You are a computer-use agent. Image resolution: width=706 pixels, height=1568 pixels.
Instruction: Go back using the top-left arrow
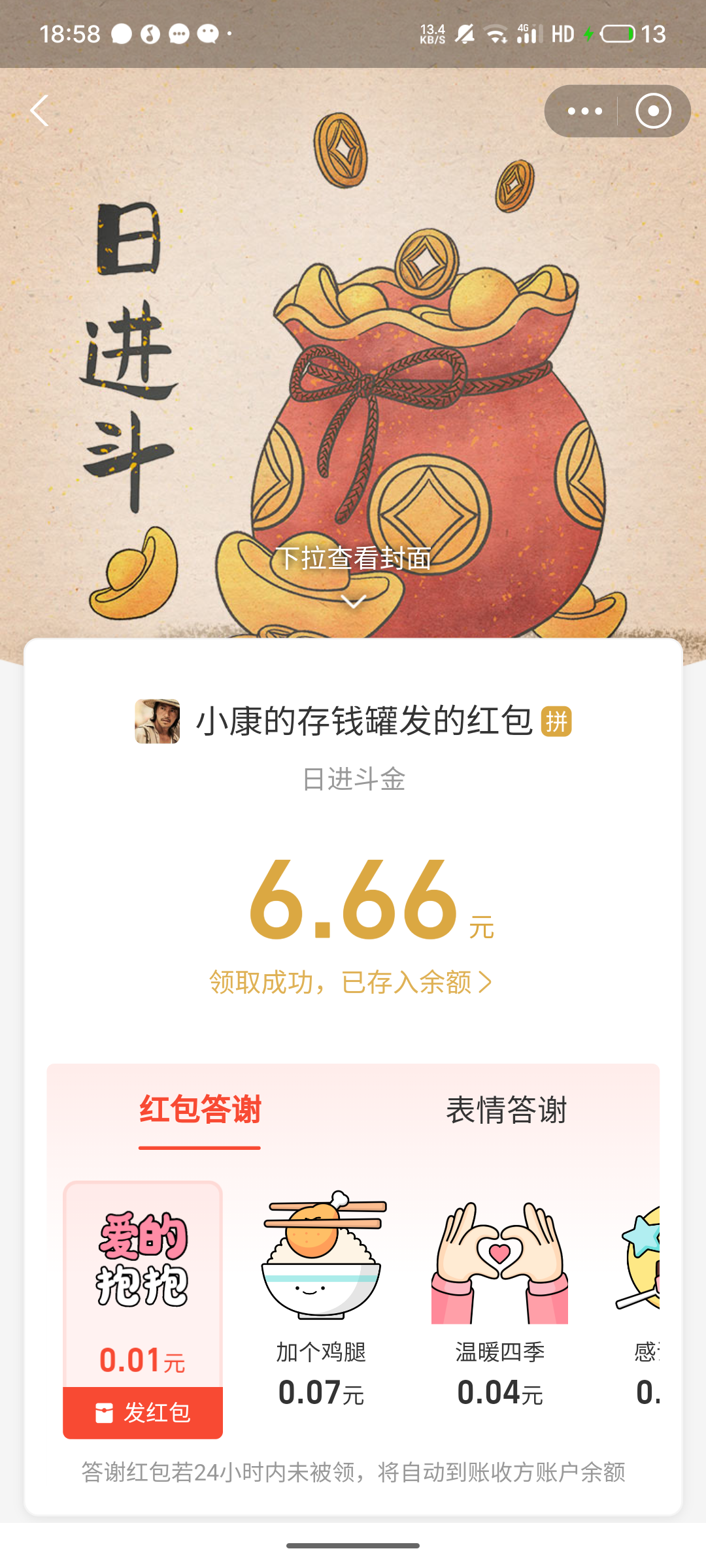click(39, 110)
